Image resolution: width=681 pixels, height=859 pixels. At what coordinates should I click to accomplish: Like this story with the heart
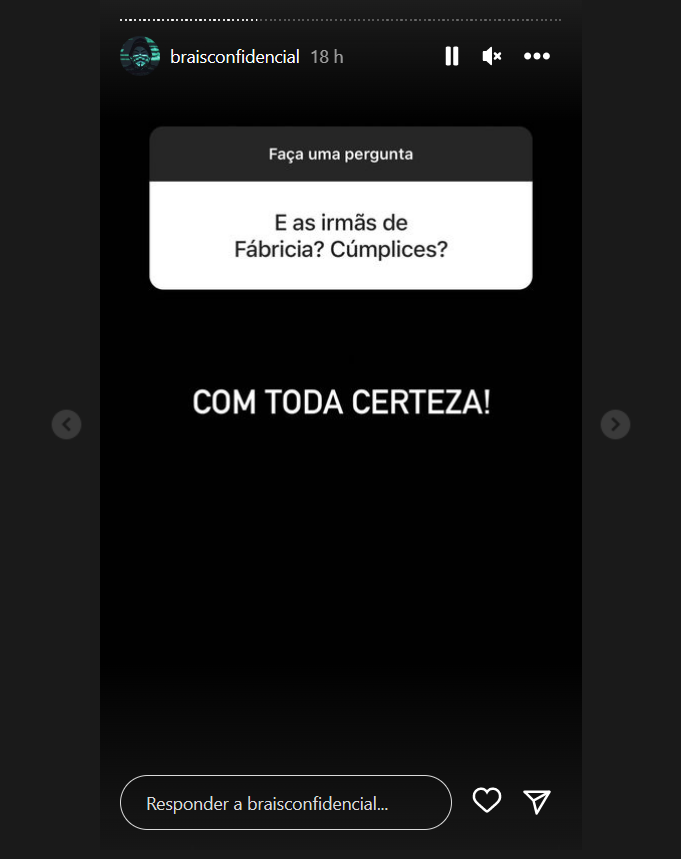tap(487, 801)
